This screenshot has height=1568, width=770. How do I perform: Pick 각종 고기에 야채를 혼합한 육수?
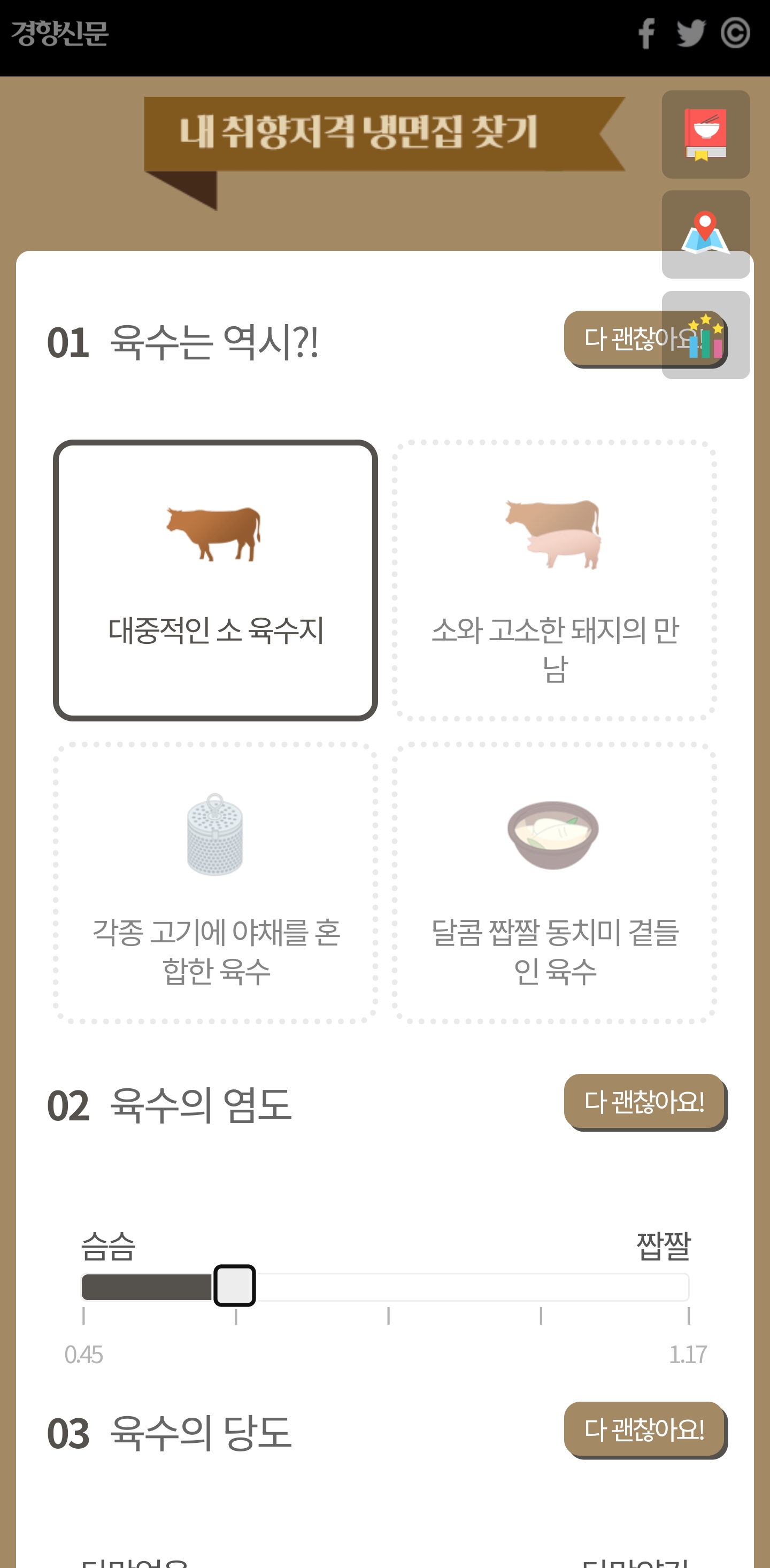(x=215, y=882)
